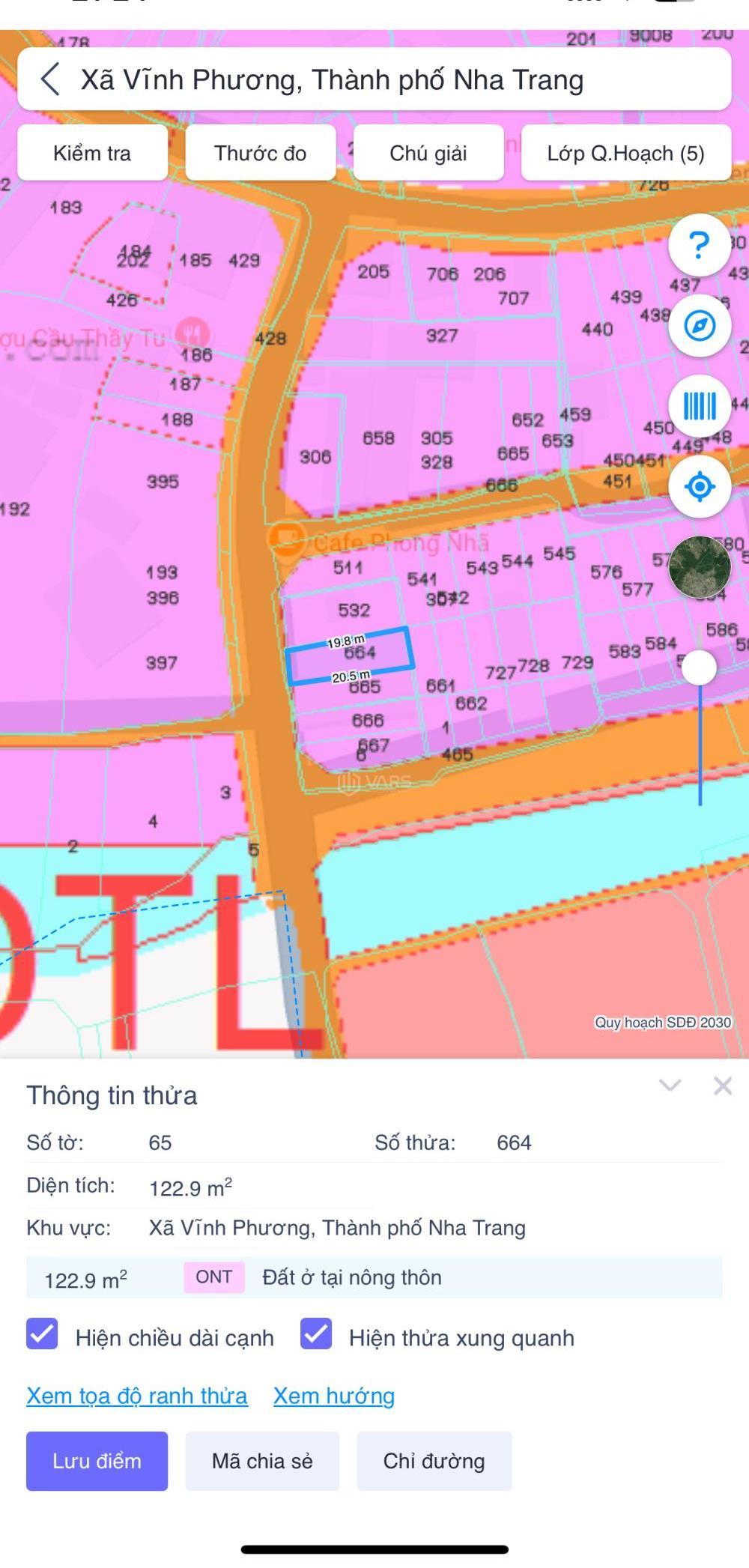
Task: Open the Xem hướng link
Action: click(x=334, y=1396)
